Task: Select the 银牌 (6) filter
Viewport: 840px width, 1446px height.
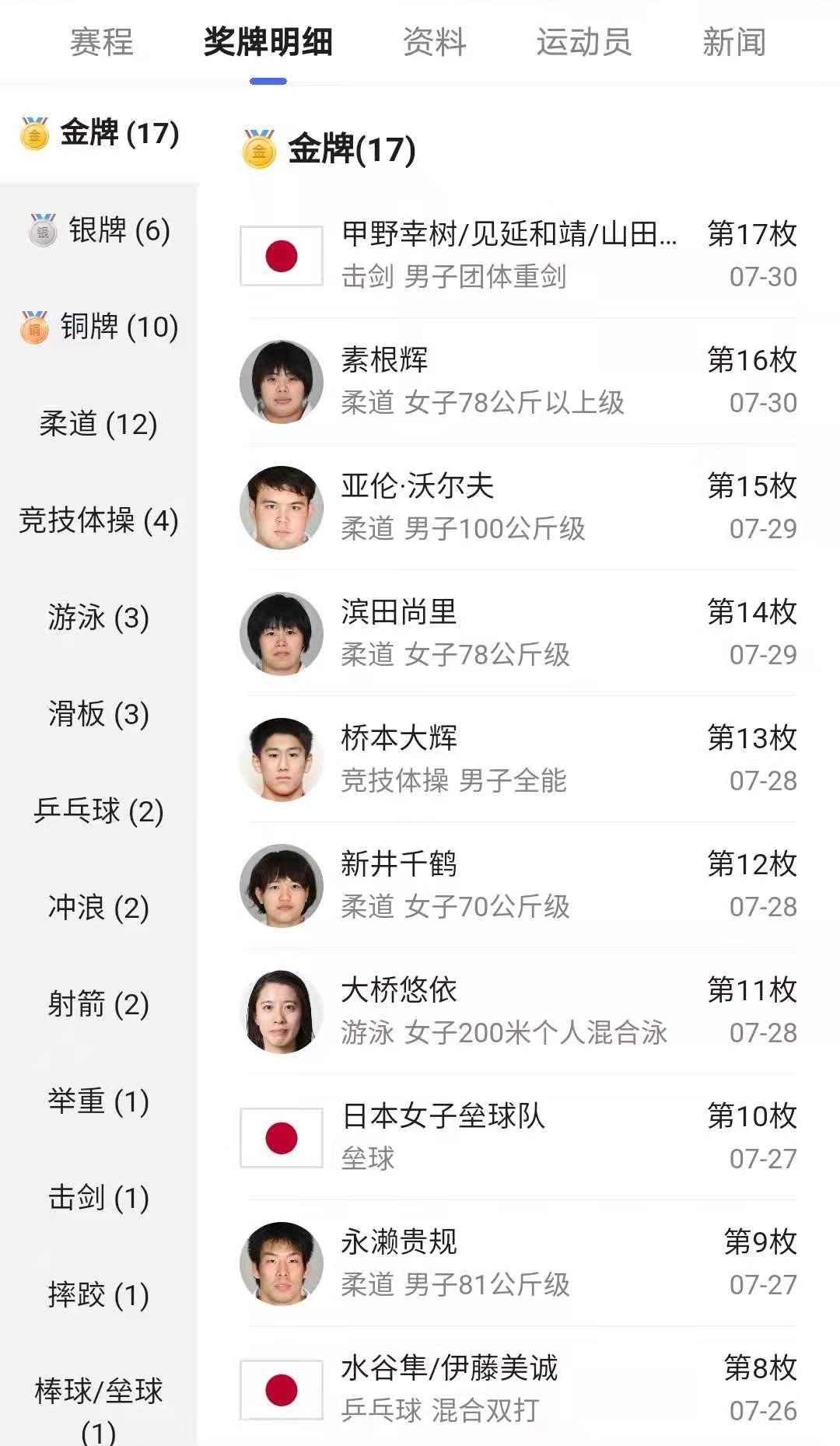Action: tap(99, 230)
